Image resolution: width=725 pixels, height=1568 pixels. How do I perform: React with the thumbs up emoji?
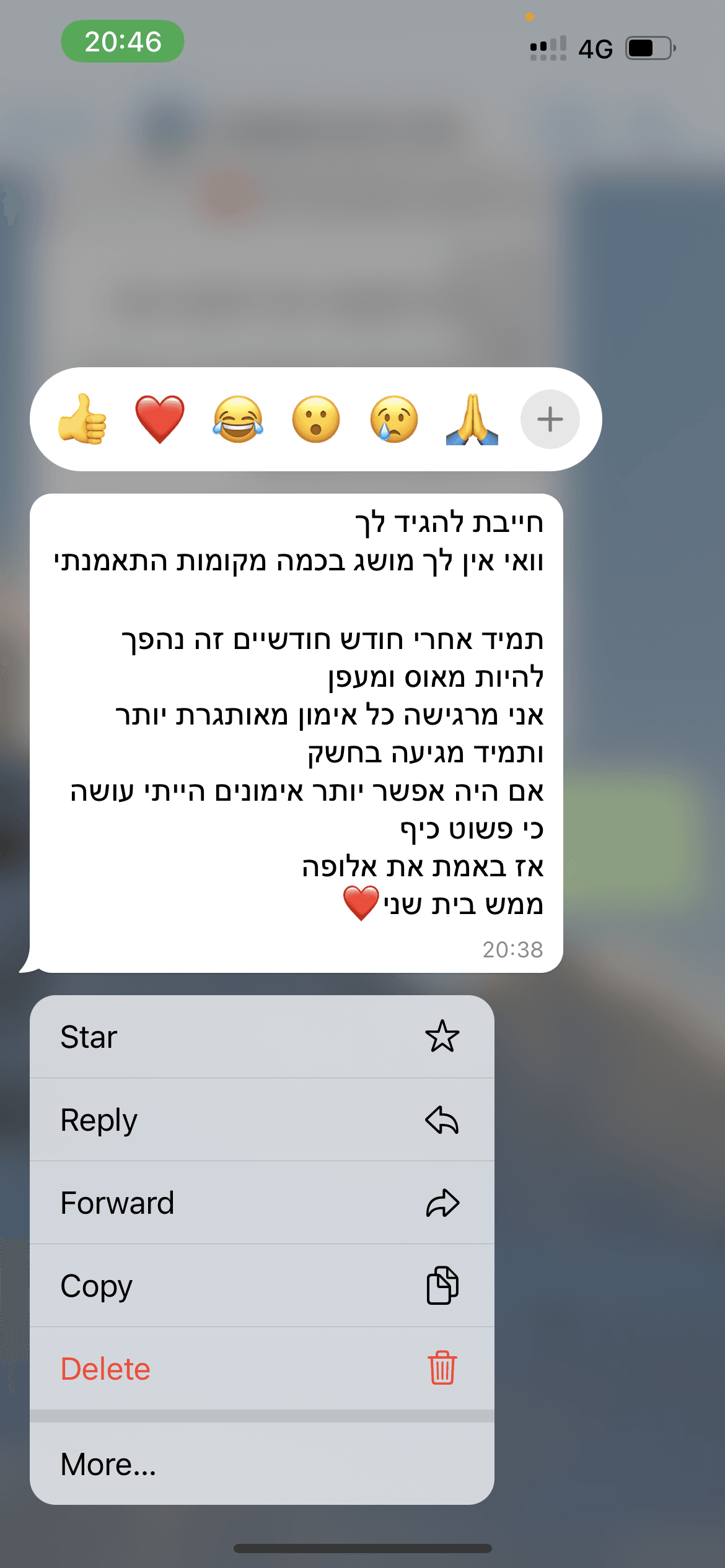point(82,419)
